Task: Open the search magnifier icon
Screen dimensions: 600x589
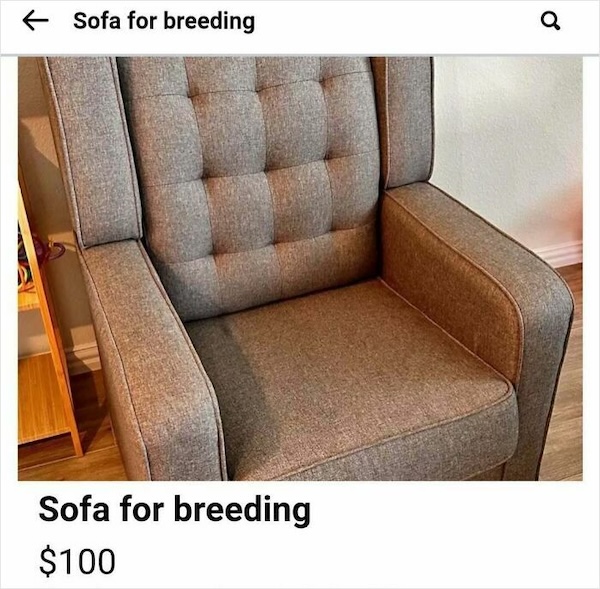Action: tap(549, 21)
